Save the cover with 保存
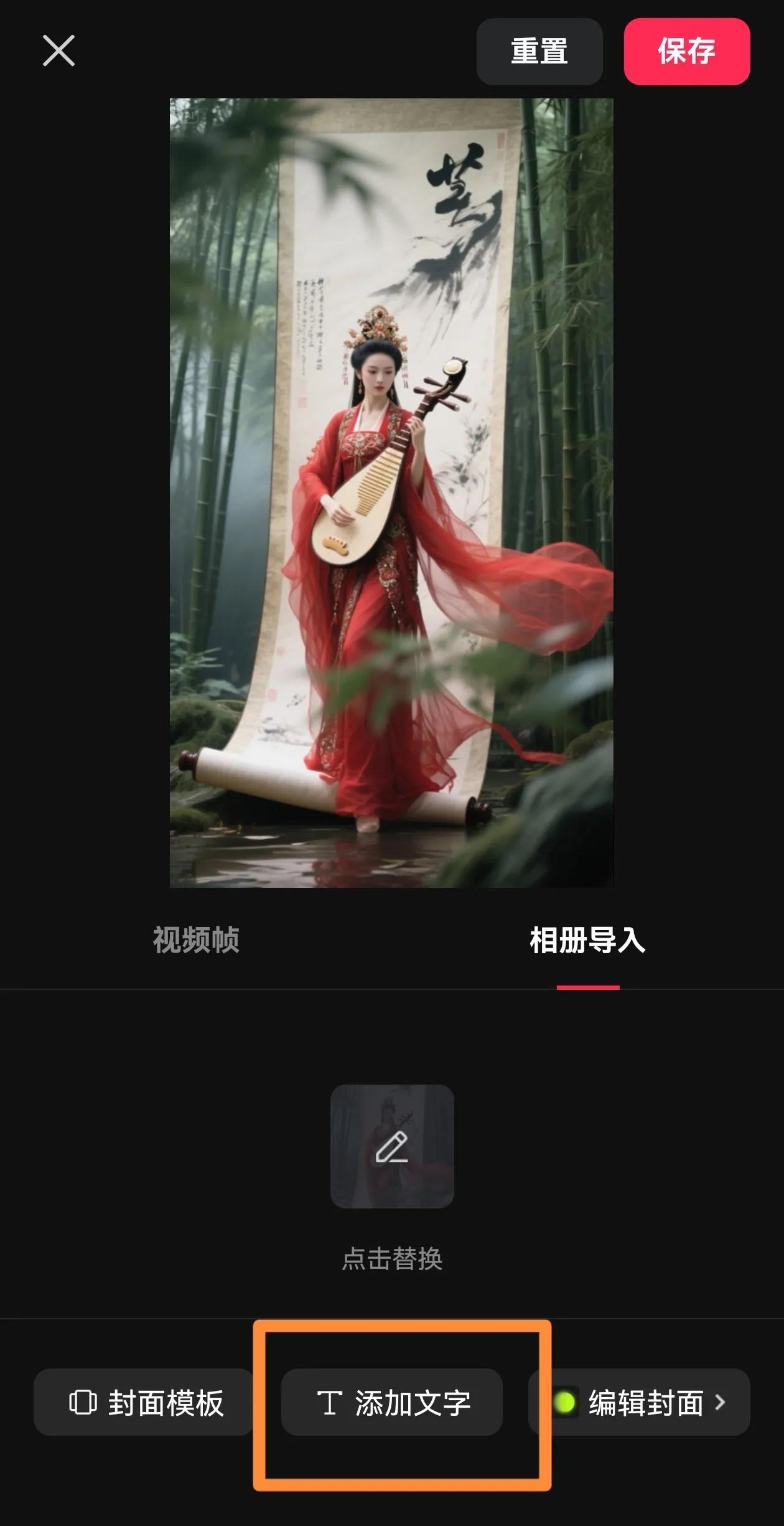 tap(686, 51)
